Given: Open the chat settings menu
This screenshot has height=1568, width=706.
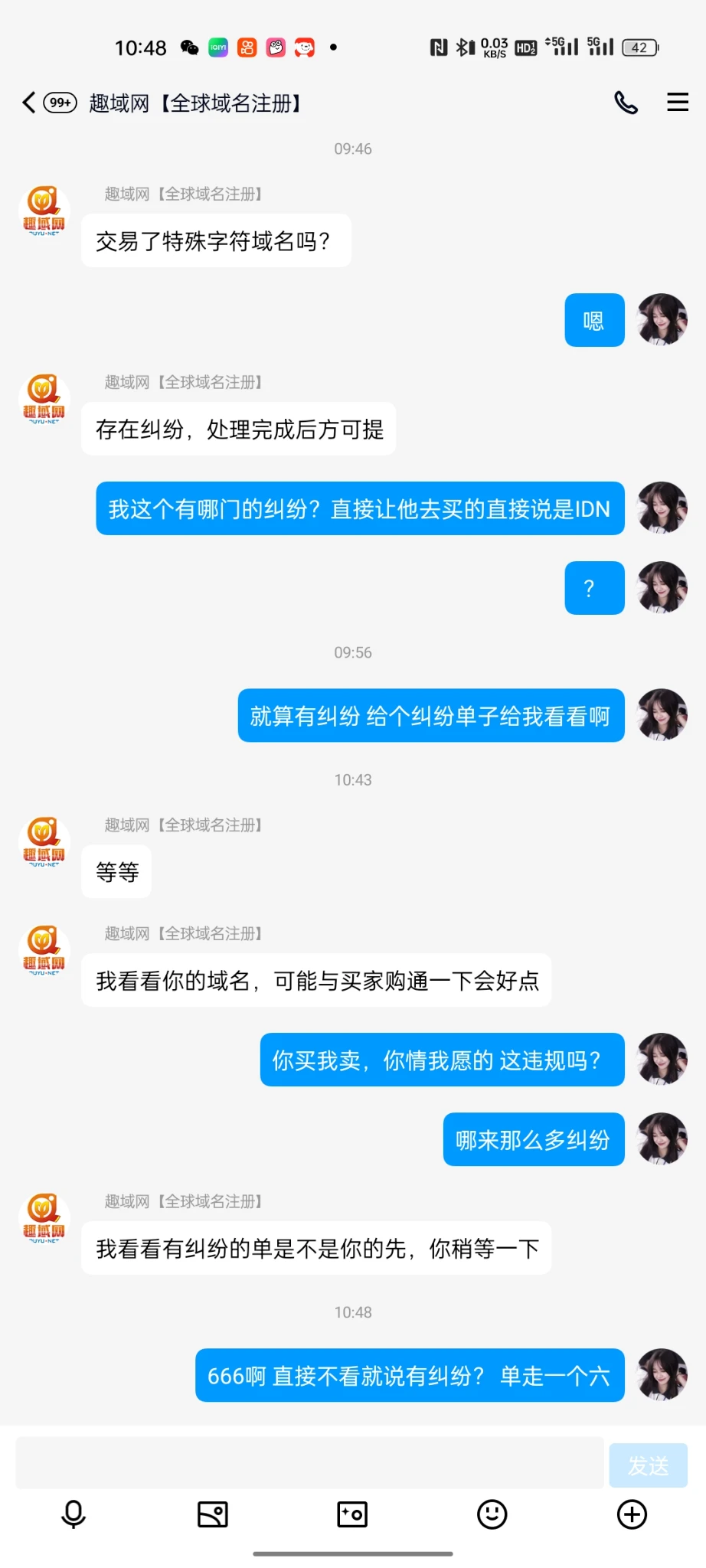Looking at the screenshot, I should pos(678,103).
